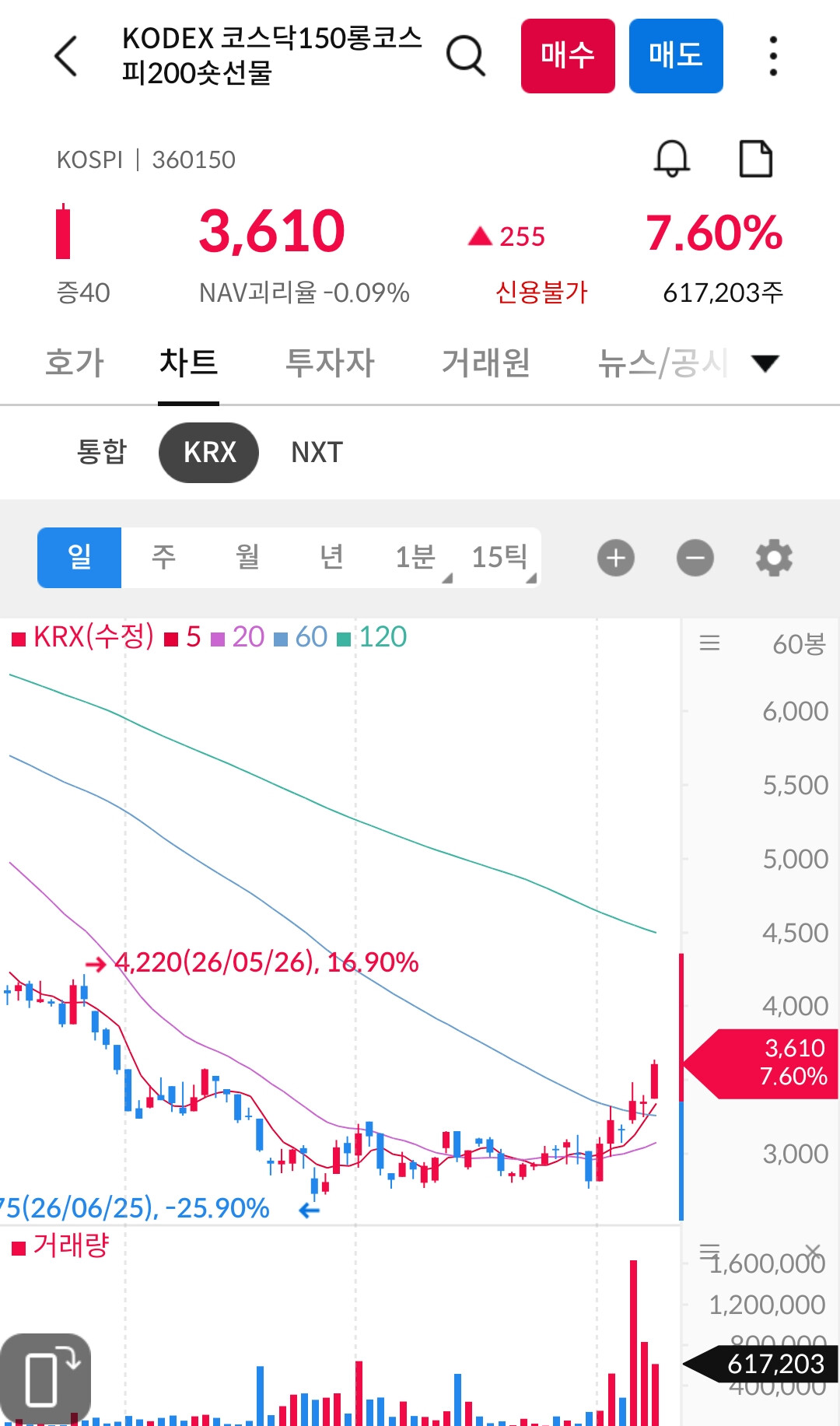Open the memo note icon
This screenshot has height=1426, width=840.
(x=755, y=159)
